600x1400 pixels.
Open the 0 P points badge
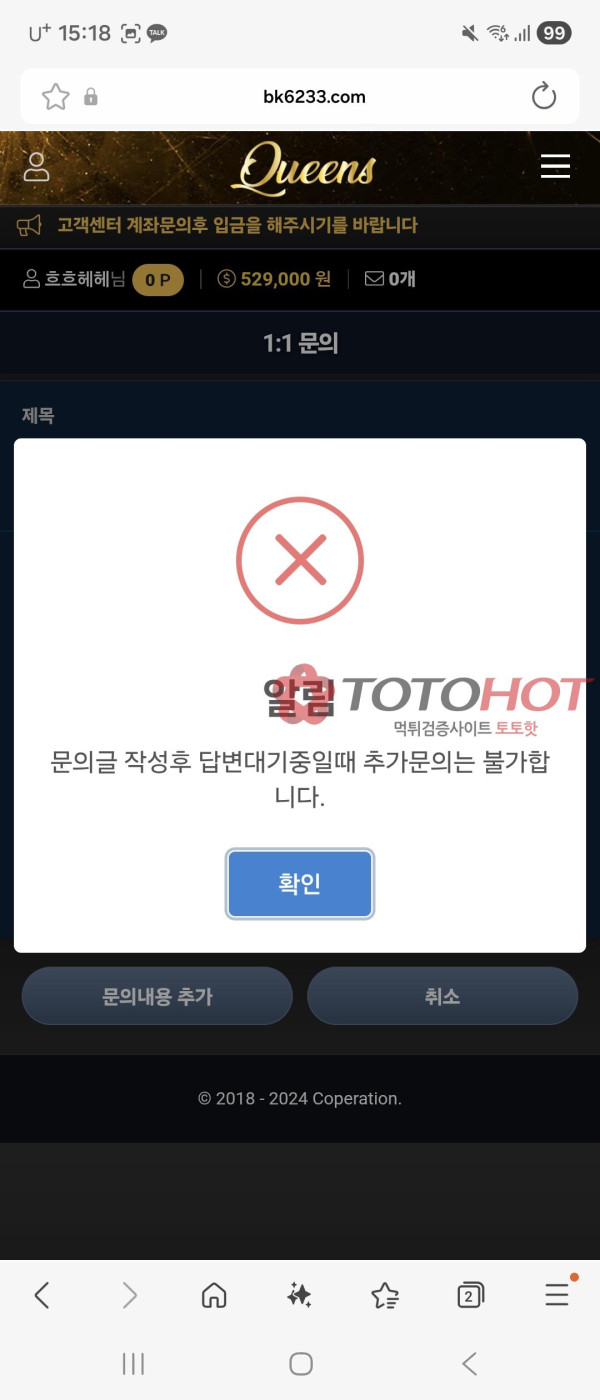pyautogui.click(x=158, y=280)
